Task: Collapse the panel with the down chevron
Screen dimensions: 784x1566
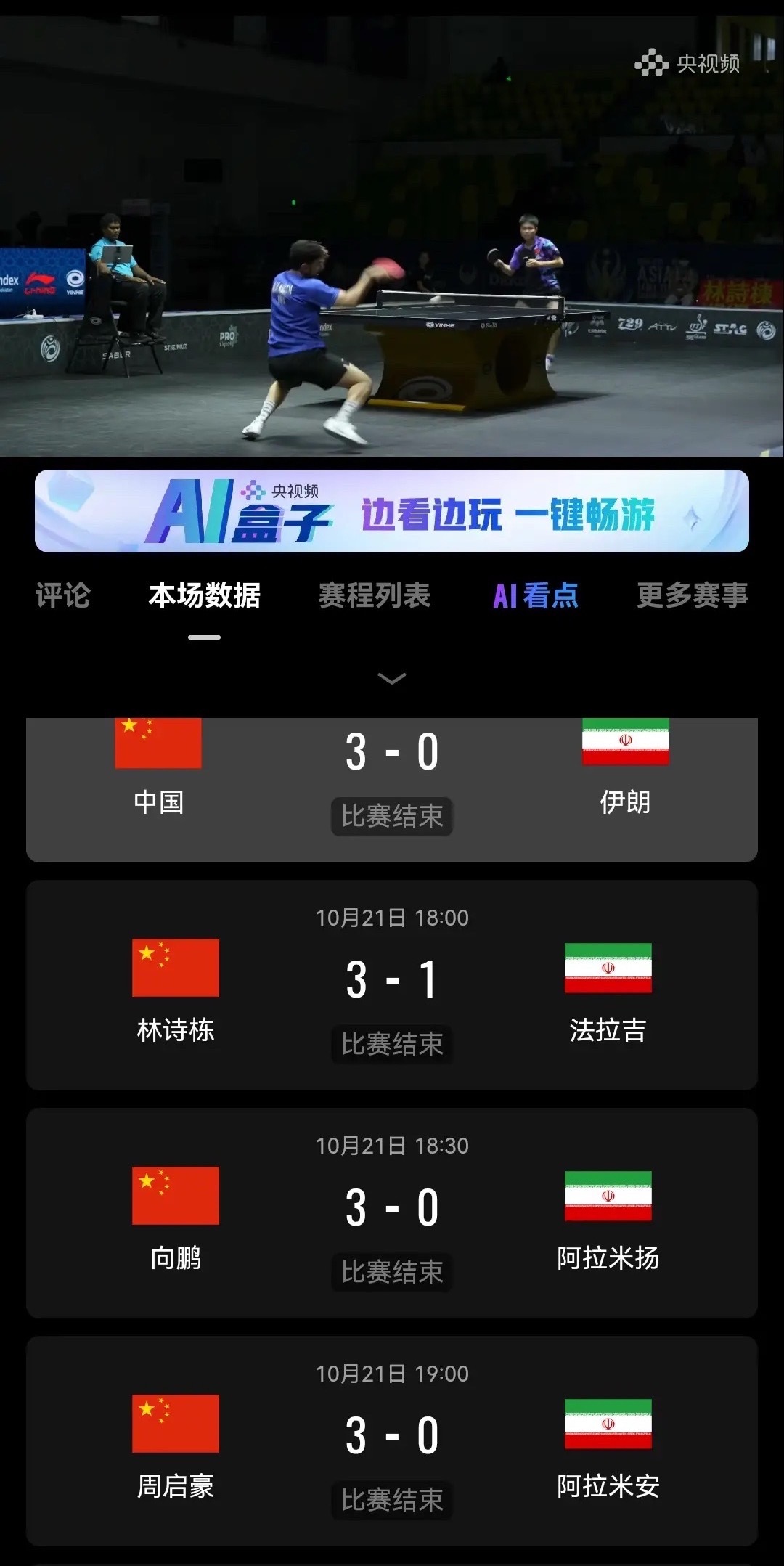Action: pyautogui.click(x=392, y=679)
